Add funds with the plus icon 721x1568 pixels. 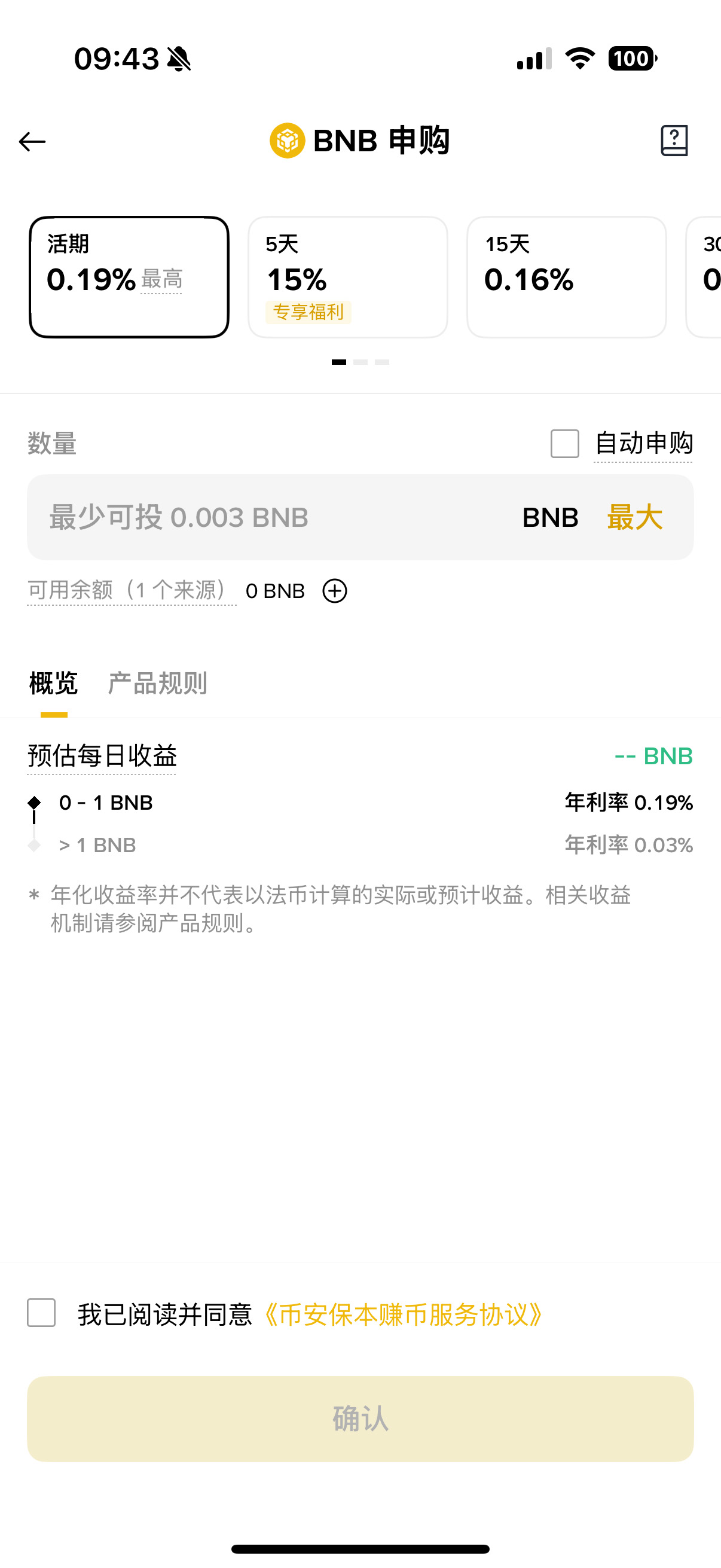pos(335,591)
